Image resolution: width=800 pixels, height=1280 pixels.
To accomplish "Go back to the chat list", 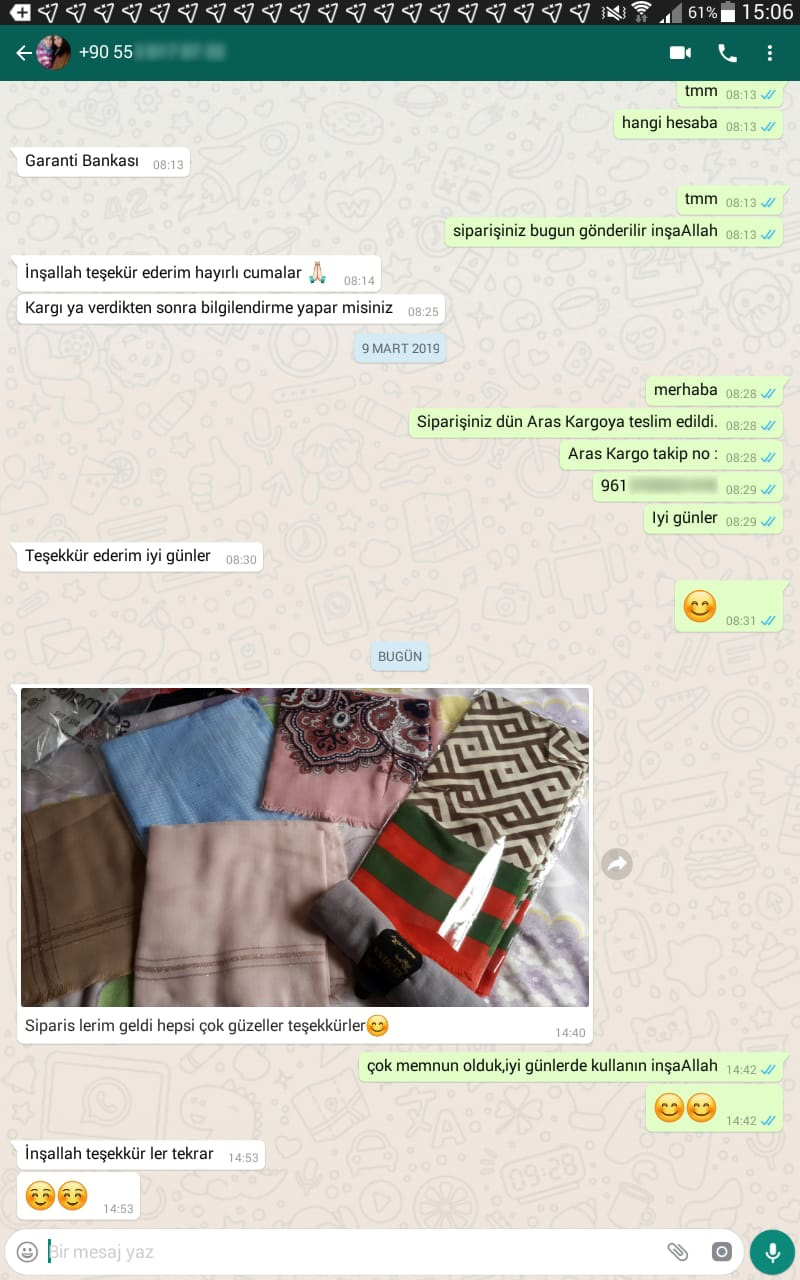I will tap(23, 53).
